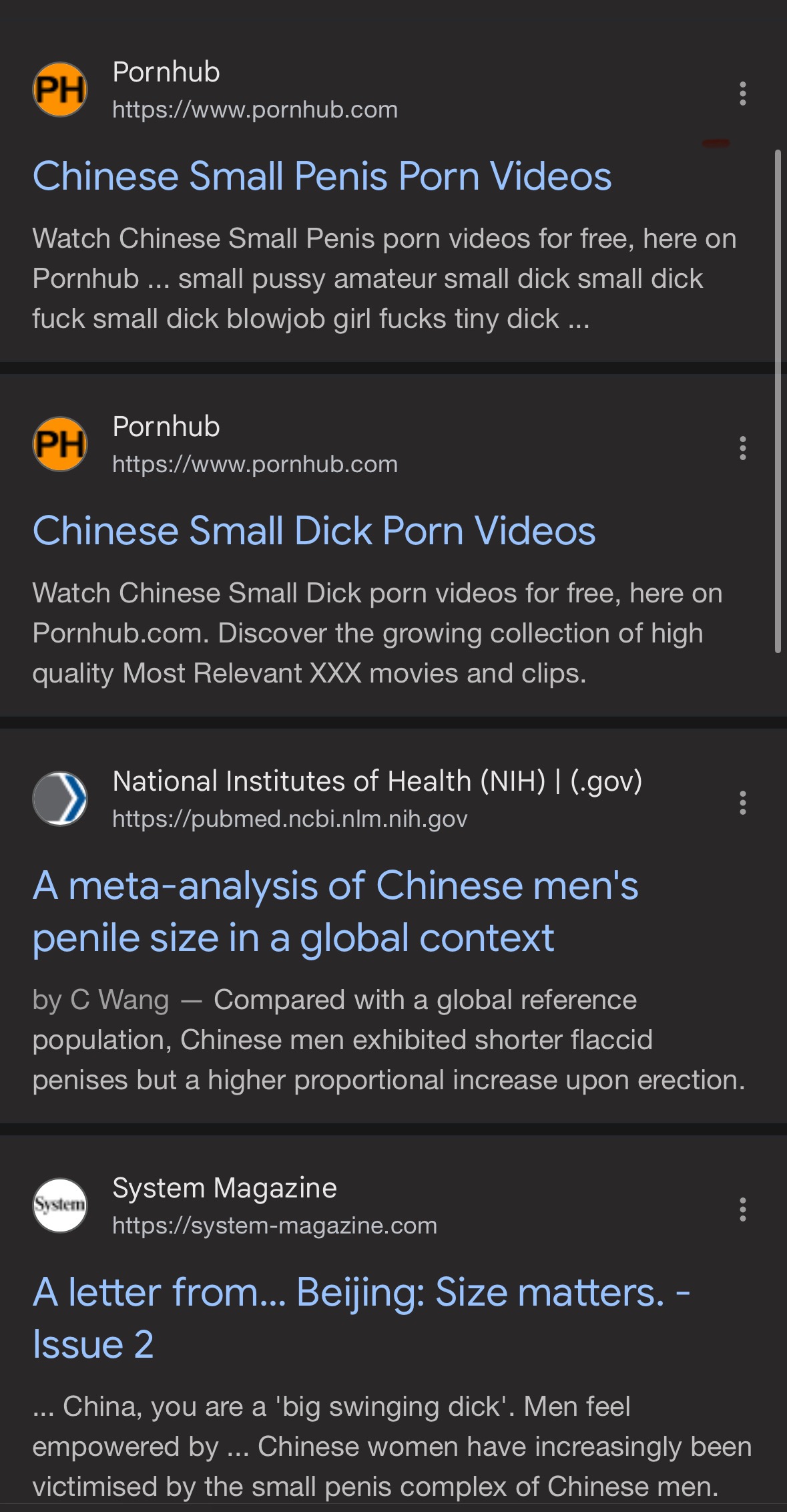Tap the pubmed.ncbi.nlm.nih.gov site header
The image size is (787, 1512).
[x=337, y=799]
